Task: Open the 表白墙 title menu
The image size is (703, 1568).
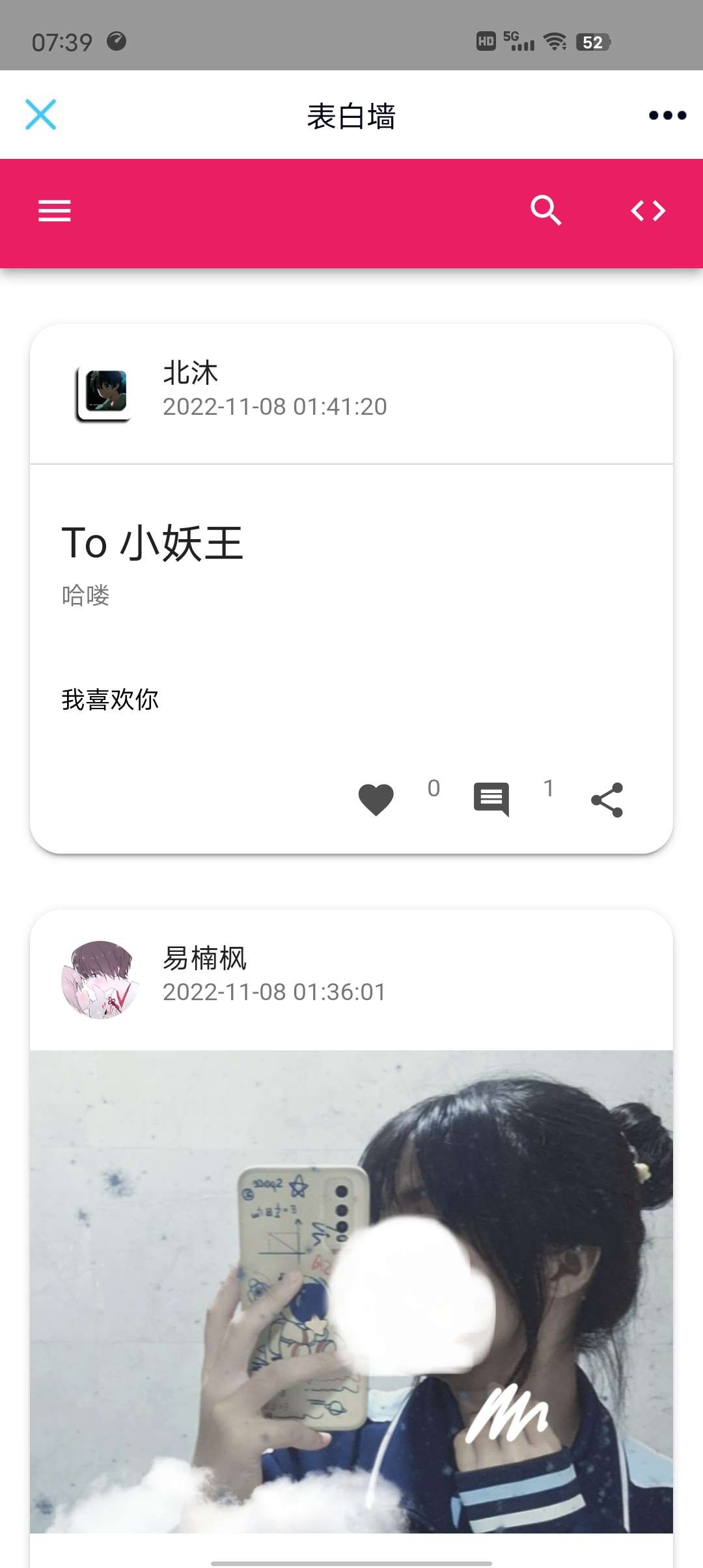Action: (x=351, y=115)
